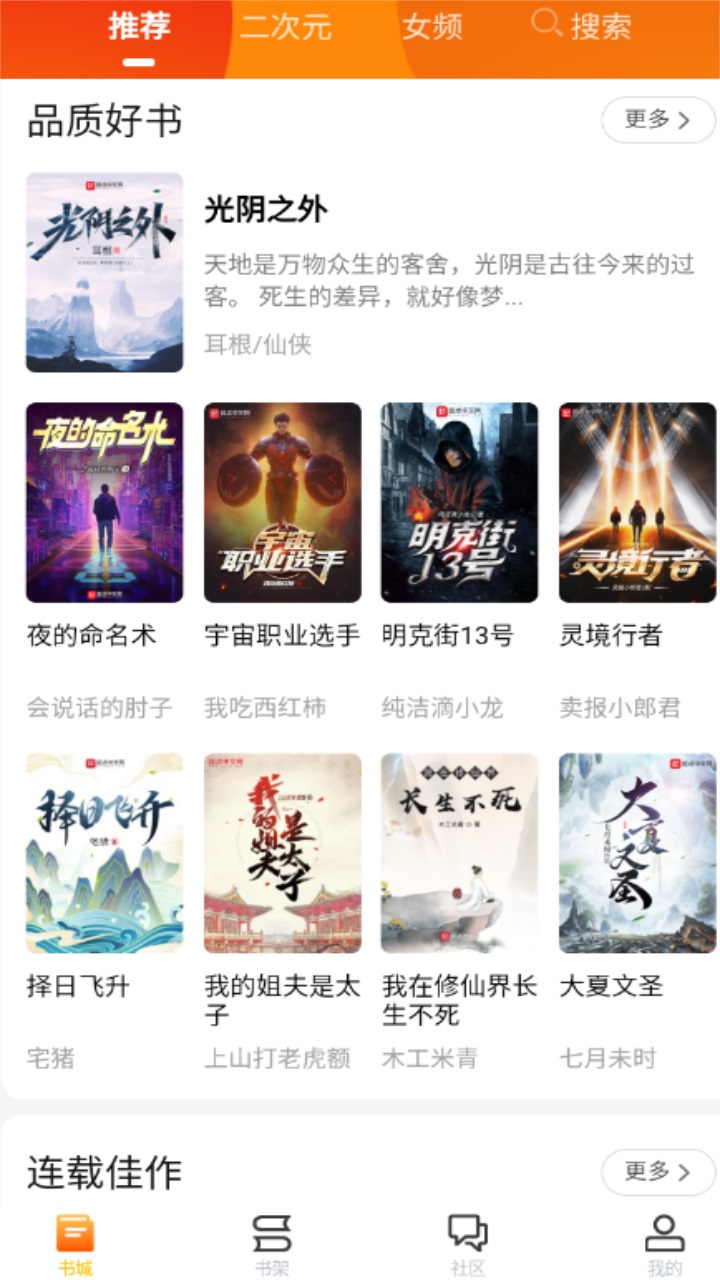Screen dimensions: 720x1280
Task: Switch to the 女频 tab
Action: (x=434, y=27)
